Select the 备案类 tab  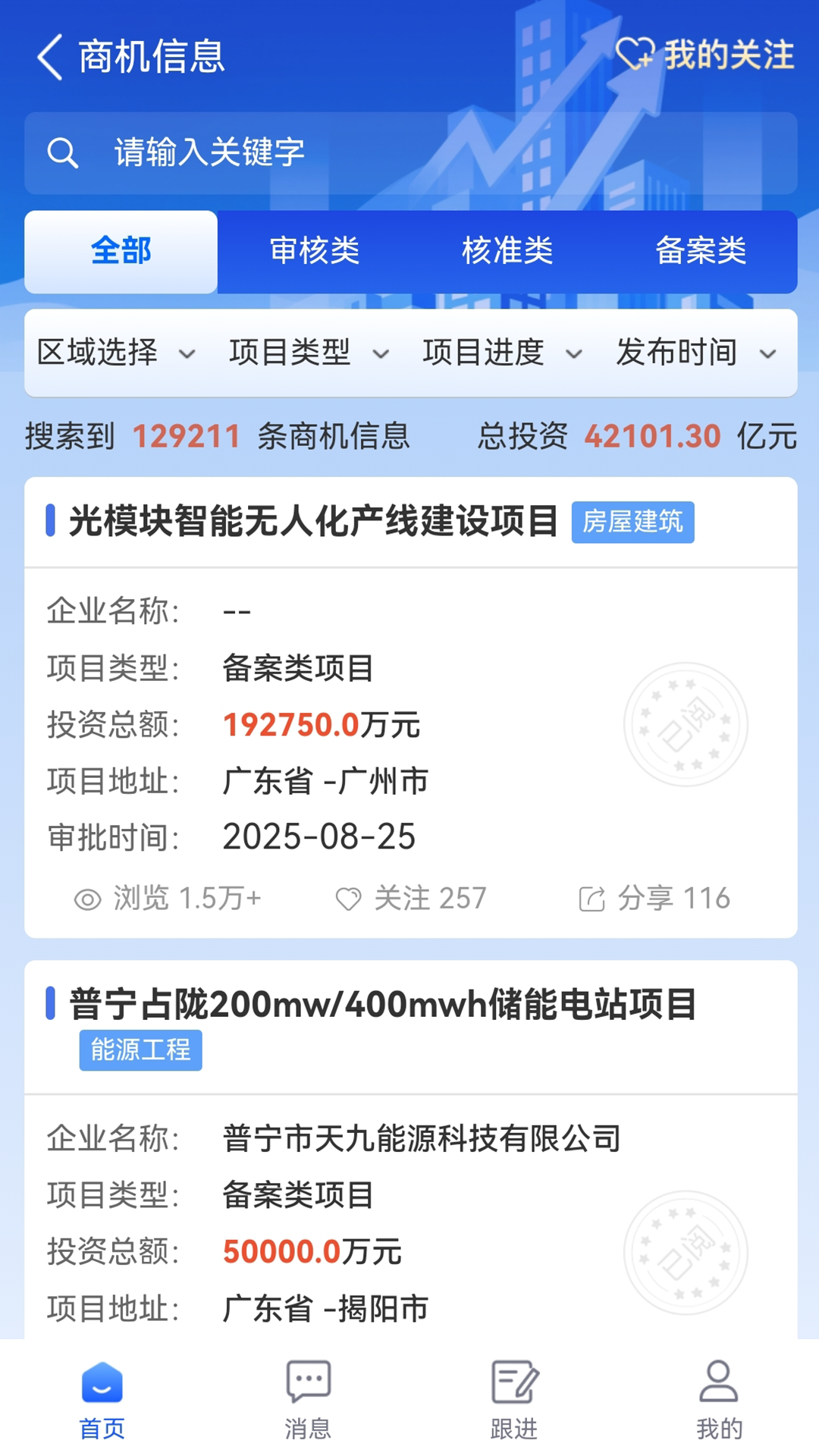pos(701,252)
